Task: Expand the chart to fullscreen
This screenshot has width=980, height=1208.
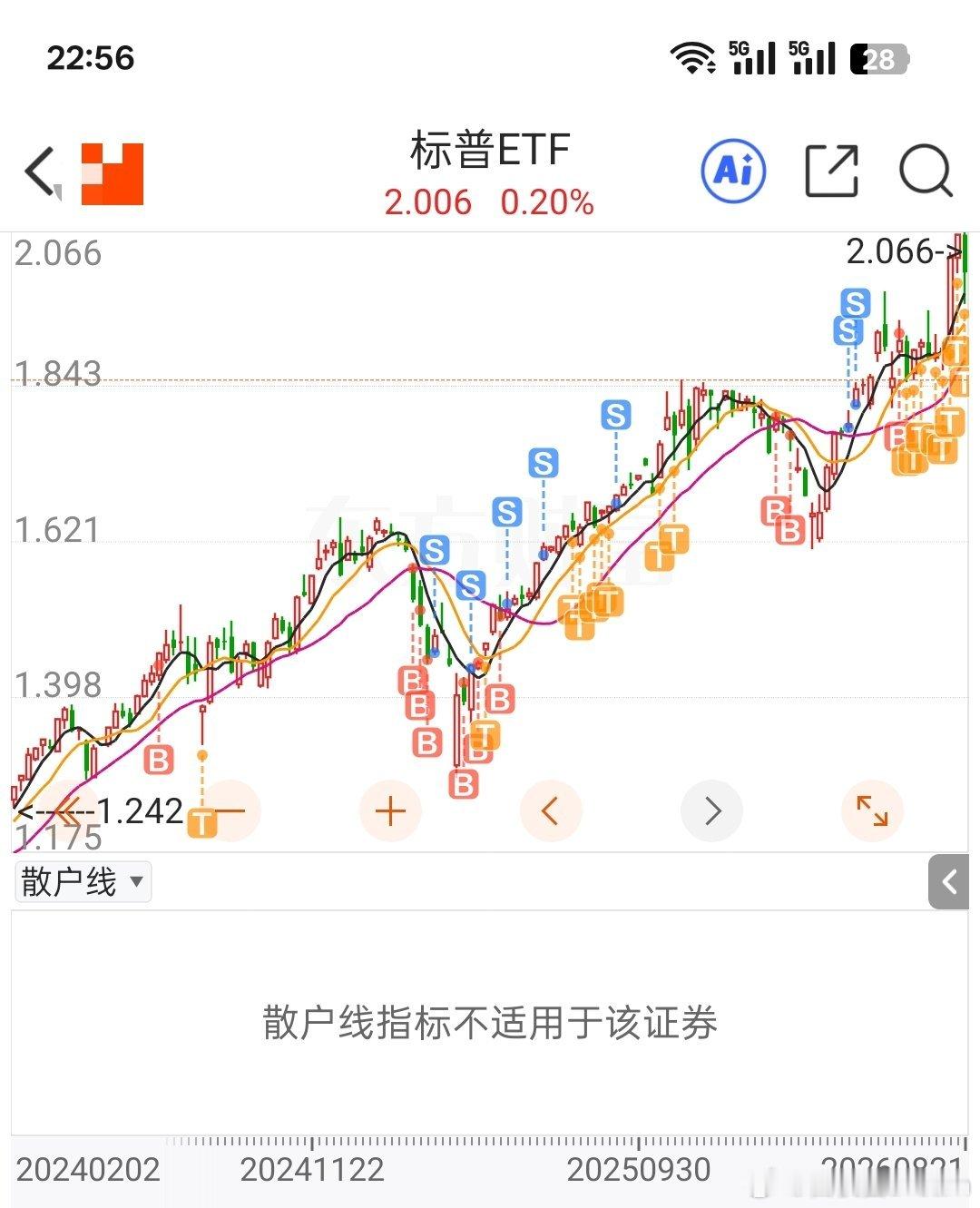Action: 872,810
